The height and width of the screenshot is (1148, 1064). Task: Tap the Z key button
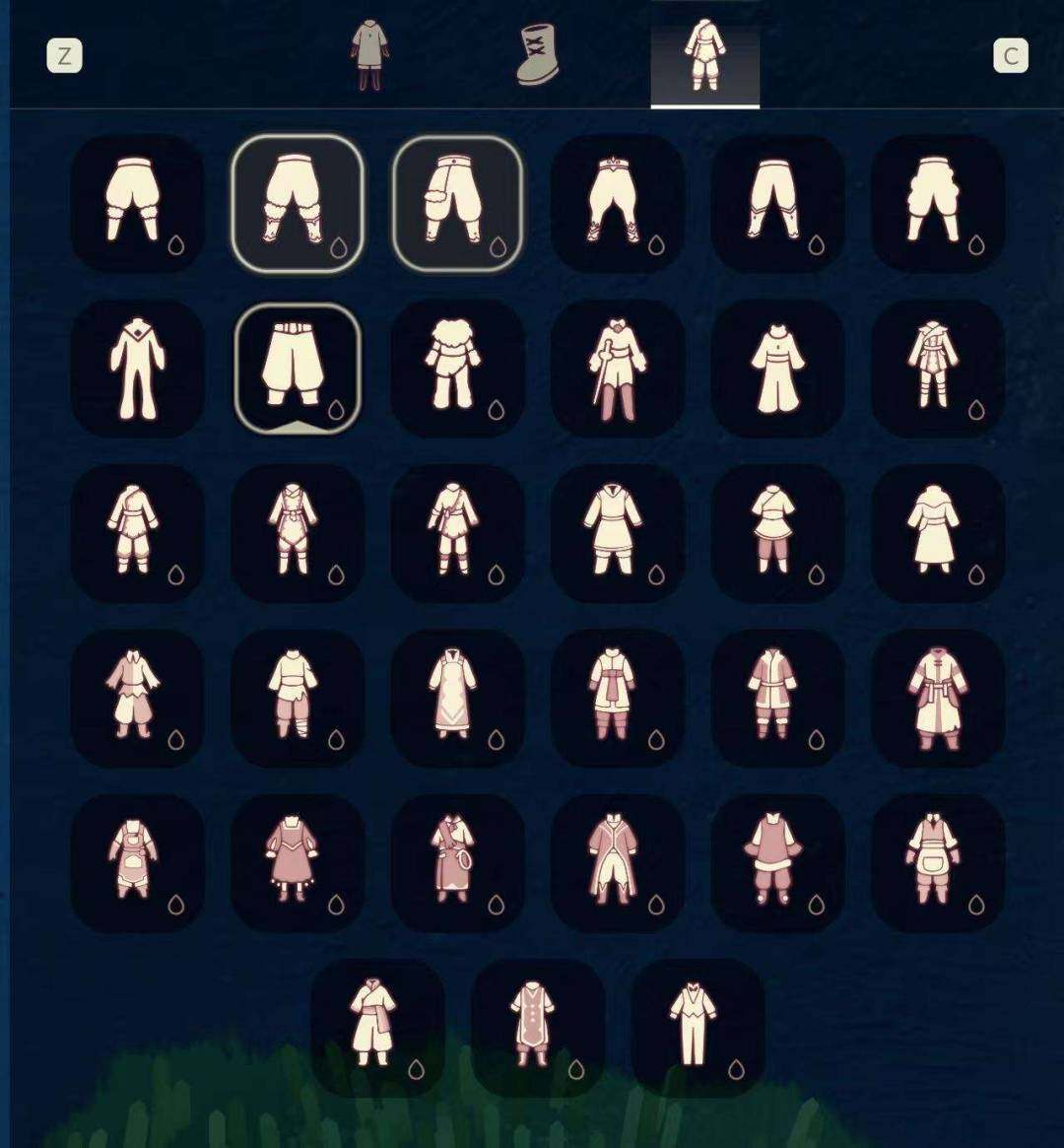pos(64,55)
